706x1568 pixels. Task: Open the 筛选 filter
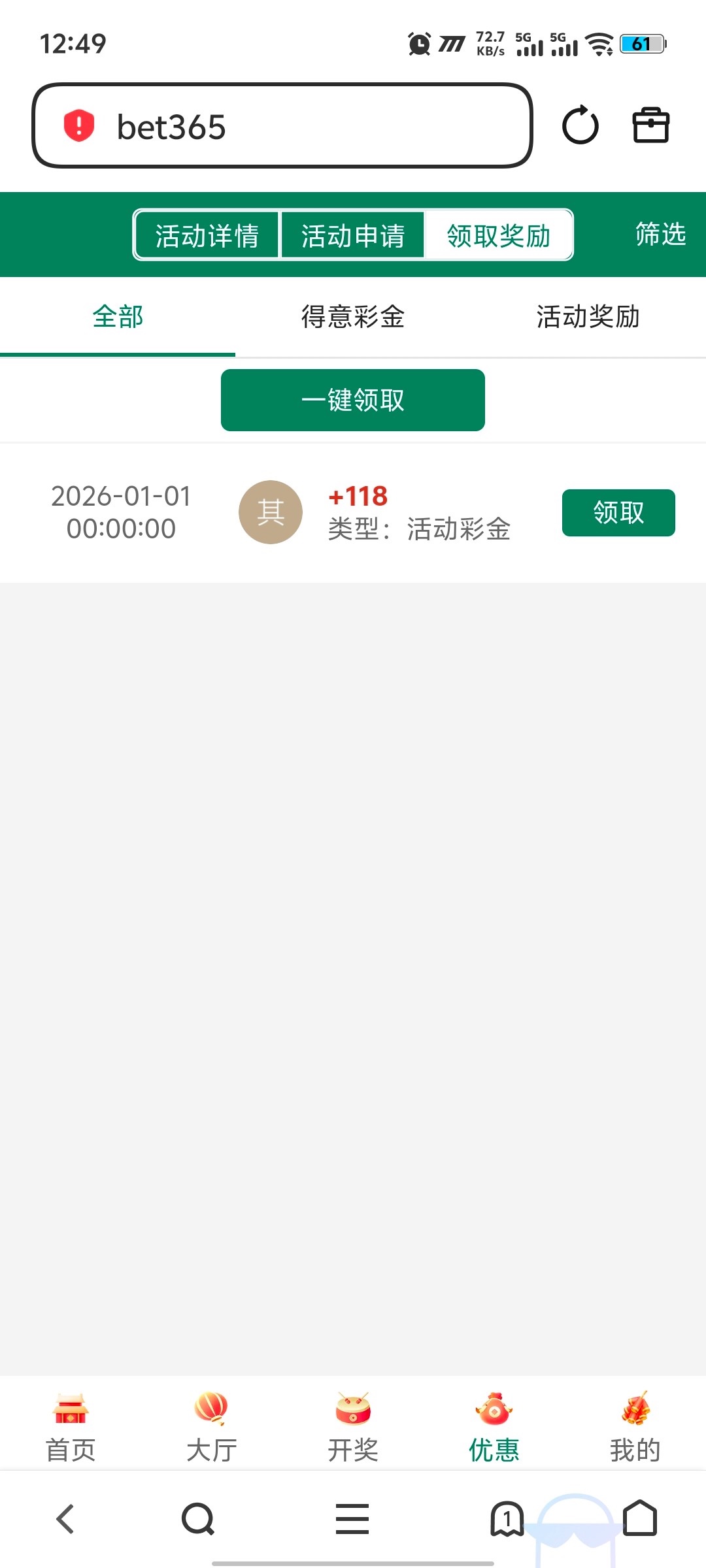click(x=660, y=234)
